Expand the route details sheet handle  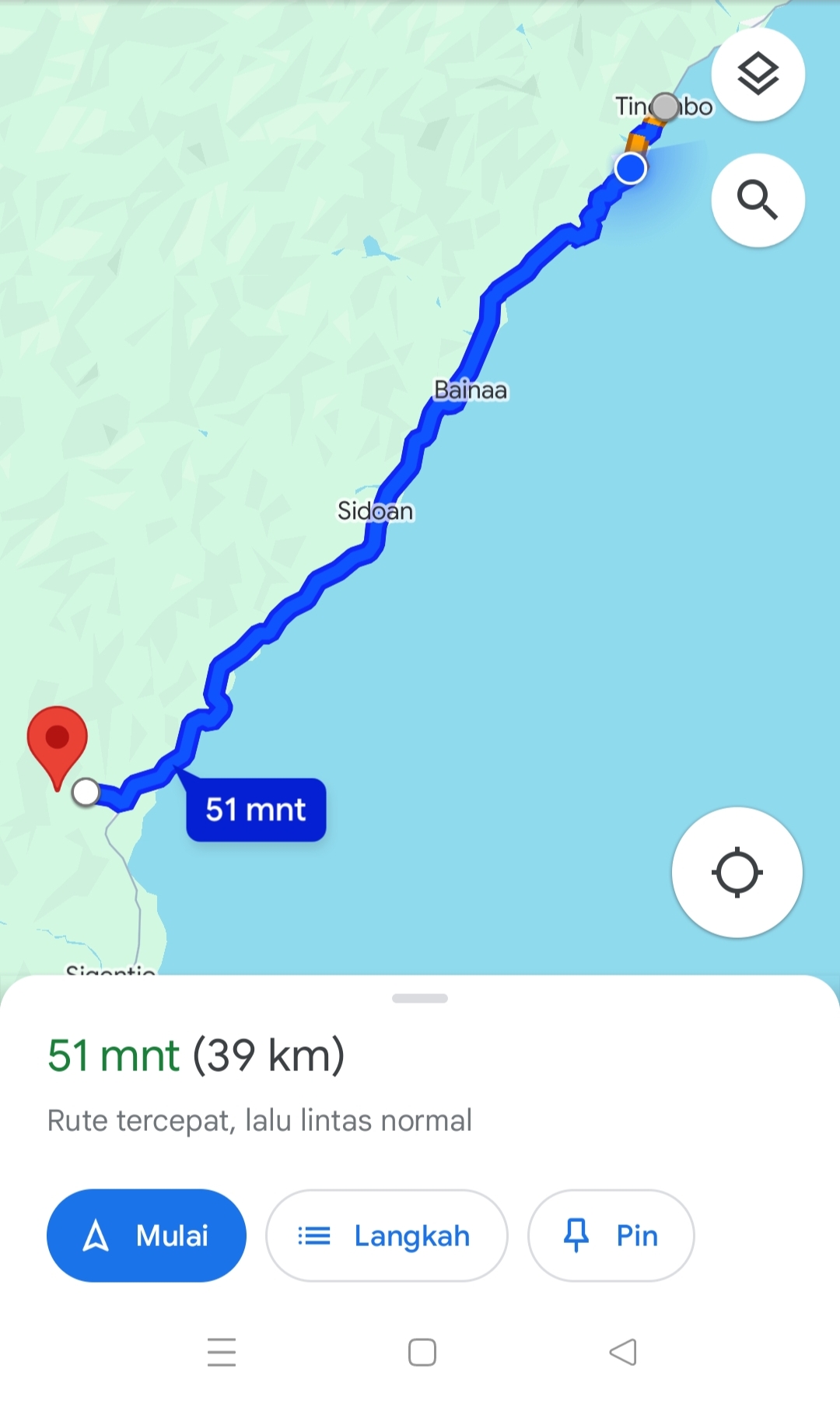pos(420,998)
